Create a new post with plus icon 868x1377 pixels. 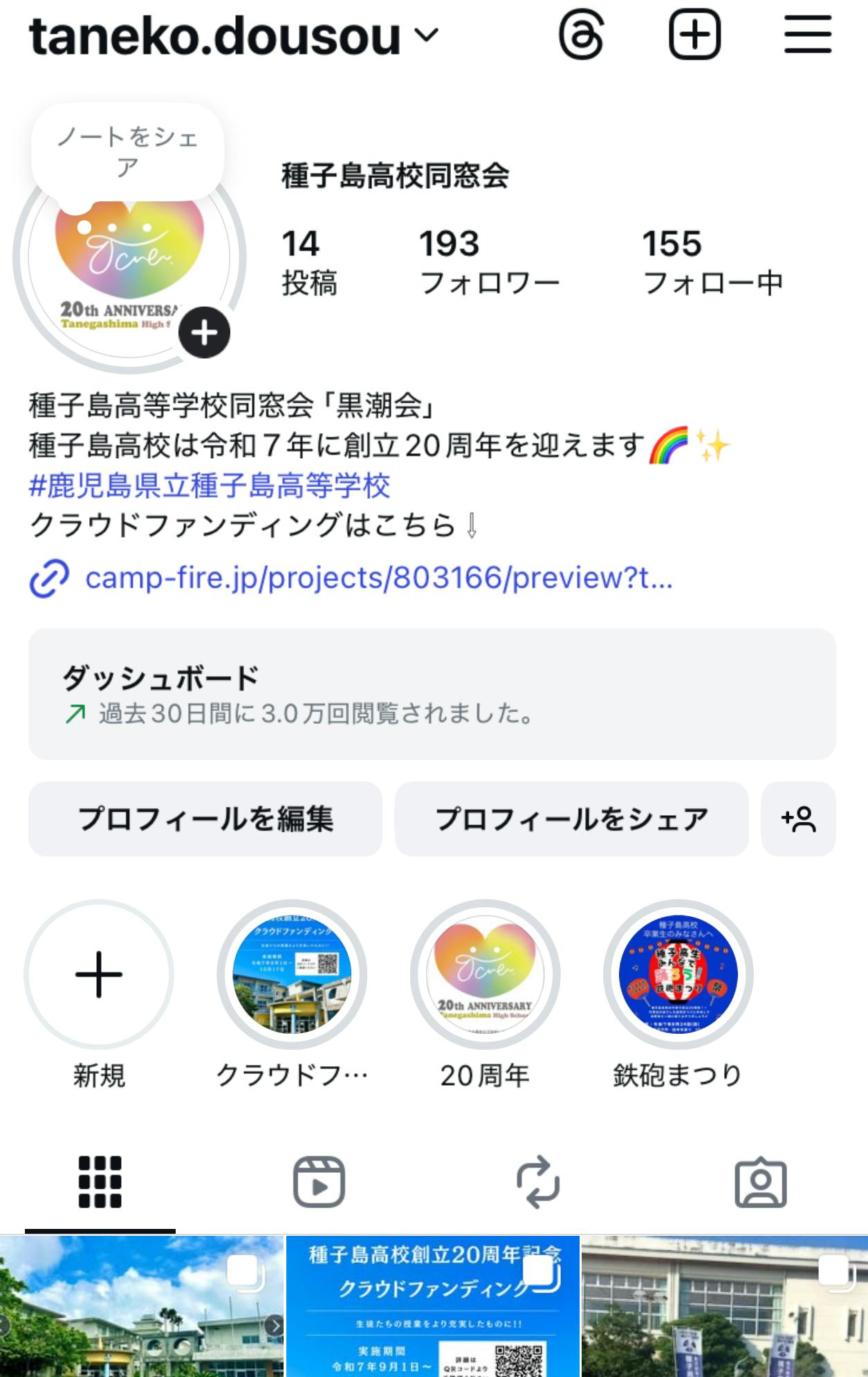coord(694,35)
